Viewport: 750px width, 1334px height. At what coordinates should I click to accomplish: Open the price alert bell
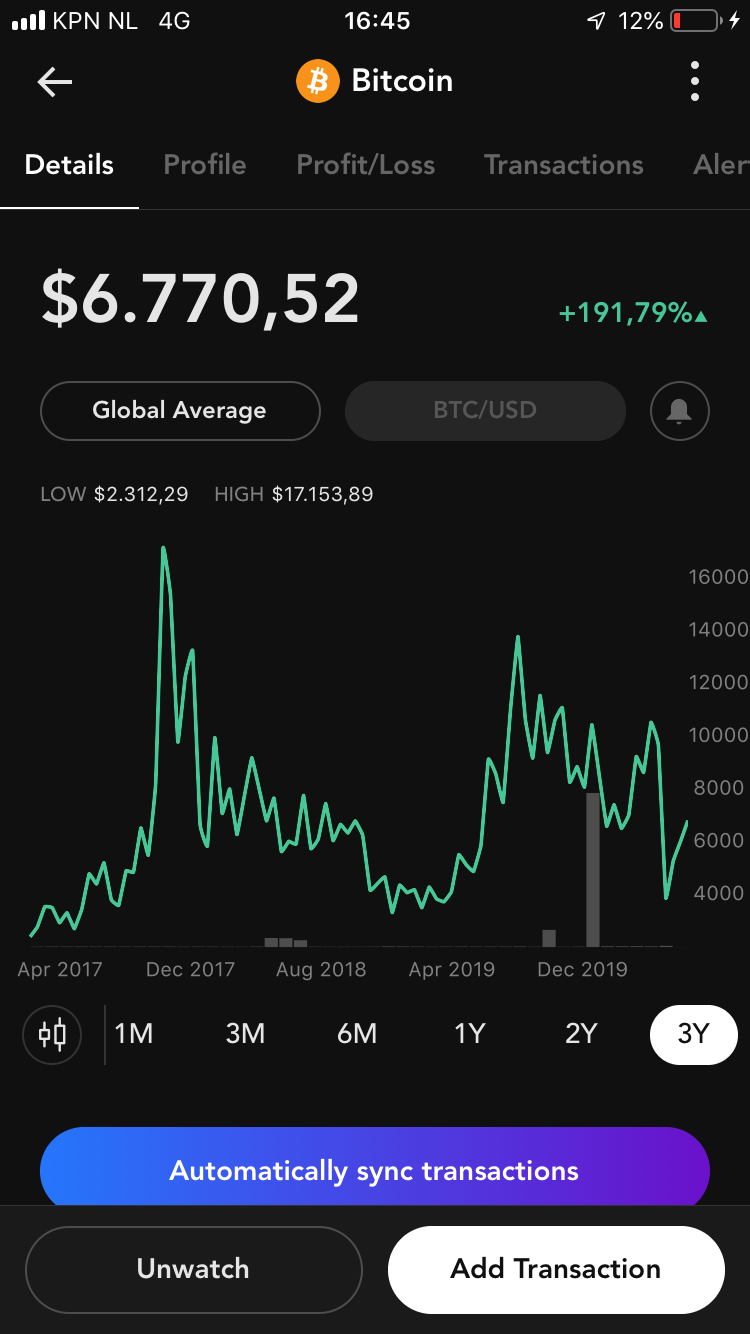point(680,410)
